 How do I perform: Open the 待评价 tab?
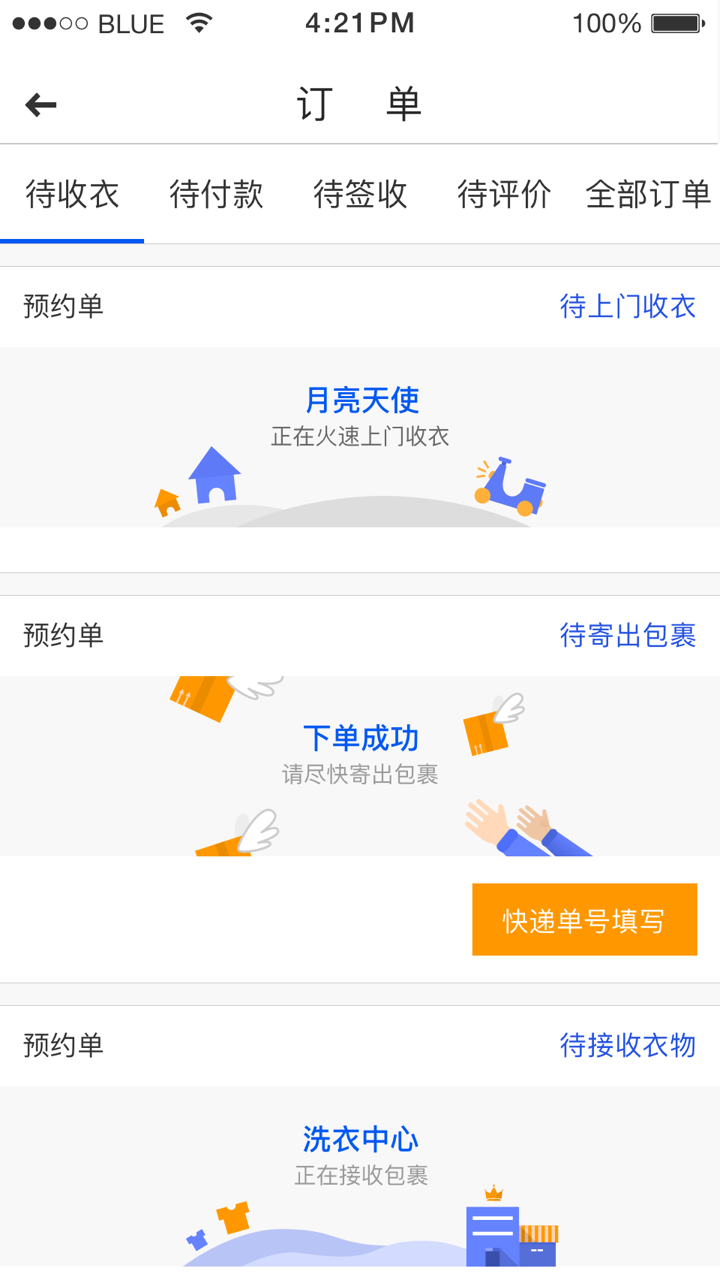tap(503, 195)
